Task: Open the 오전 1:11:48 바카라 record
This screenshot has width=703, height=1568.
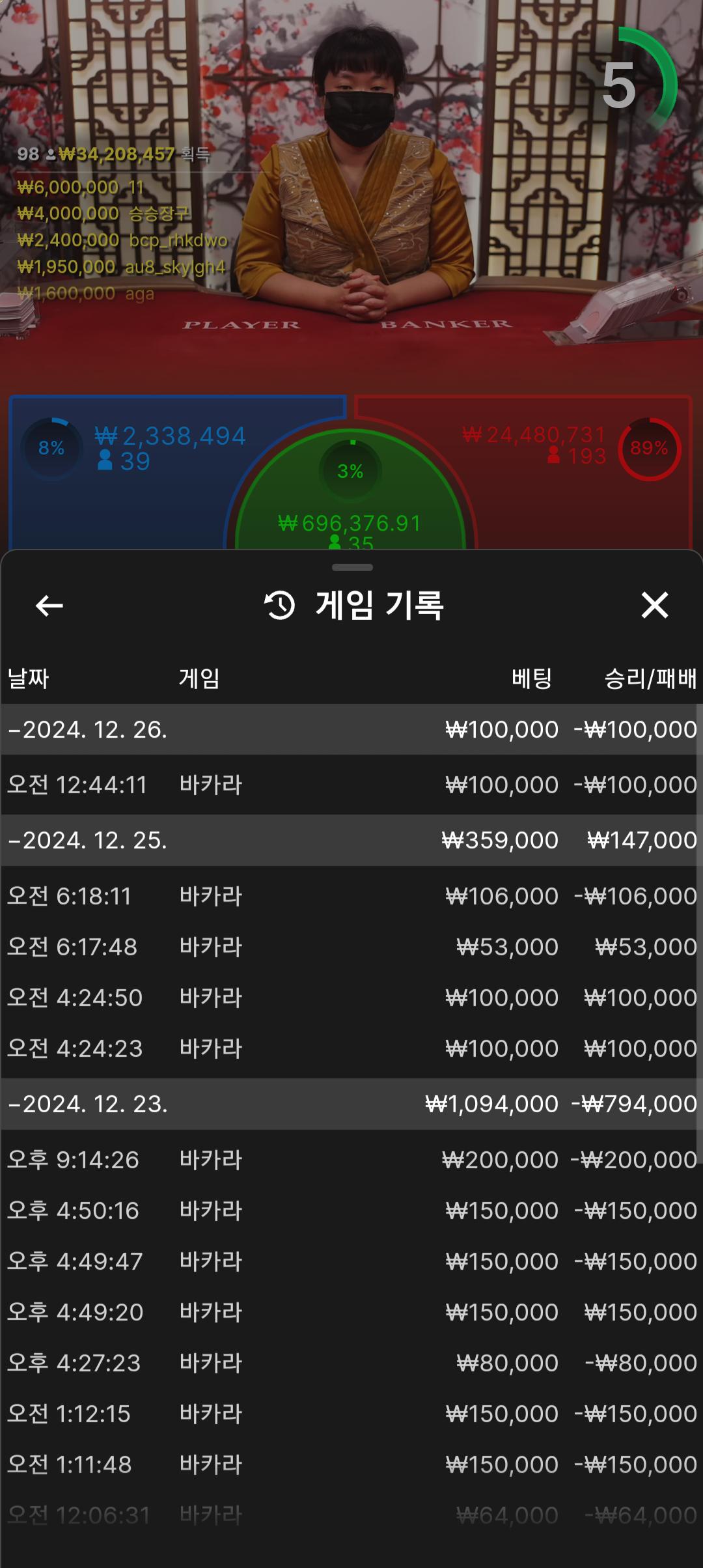Action: [351, 1464]
